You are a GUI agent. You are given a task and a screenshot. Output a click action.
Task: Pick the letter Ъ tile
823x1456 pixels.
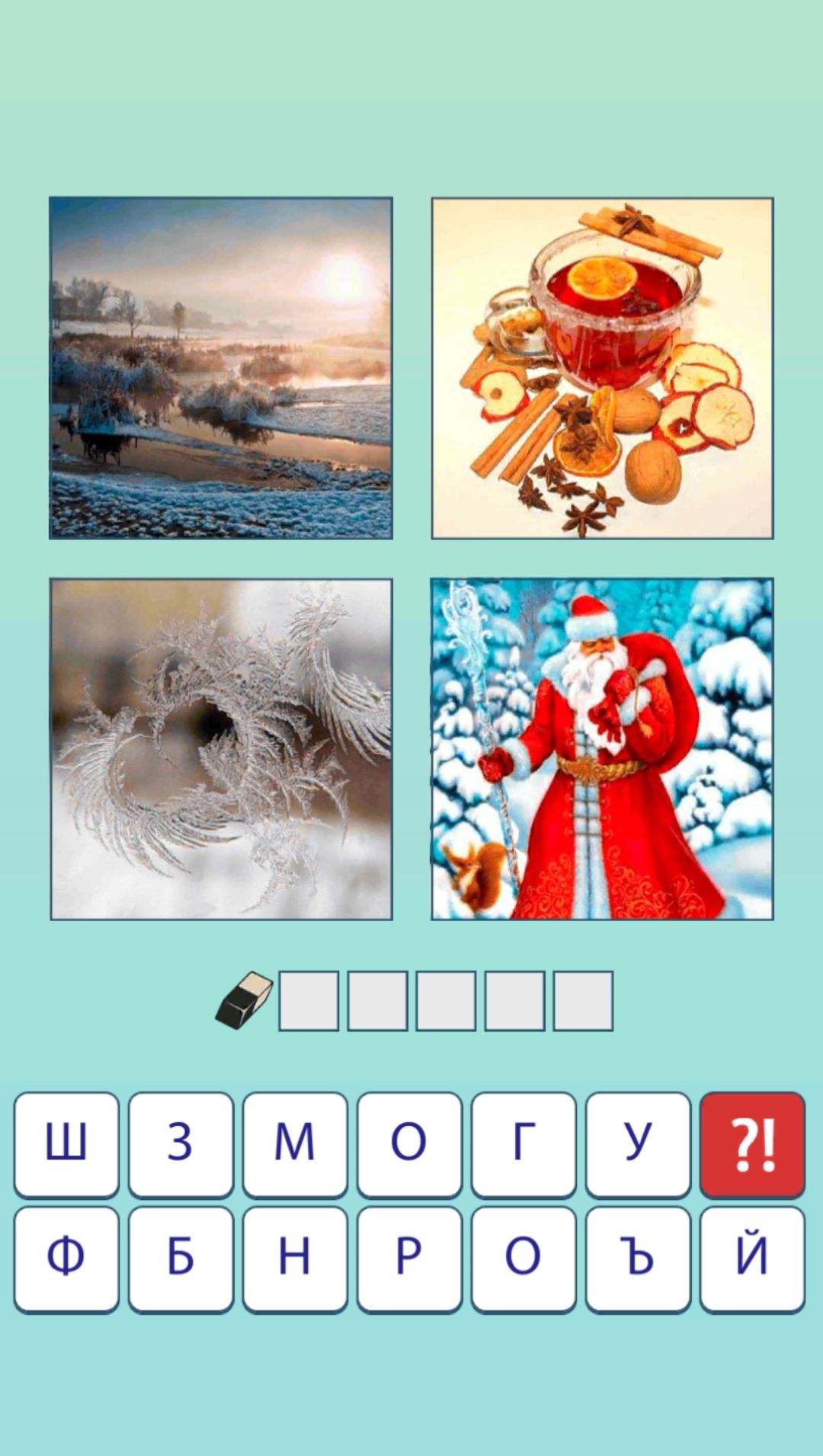[x=638, y=1257]
